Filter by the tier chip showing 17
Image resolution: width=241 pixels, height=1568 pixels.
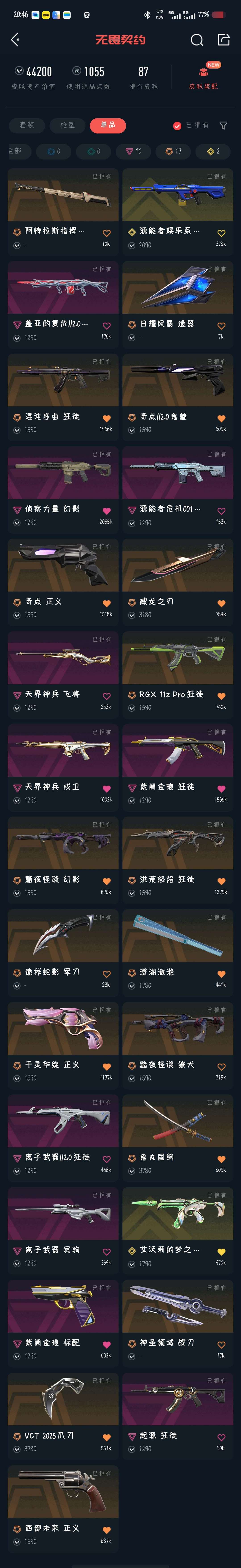click(x=173, y=151)
